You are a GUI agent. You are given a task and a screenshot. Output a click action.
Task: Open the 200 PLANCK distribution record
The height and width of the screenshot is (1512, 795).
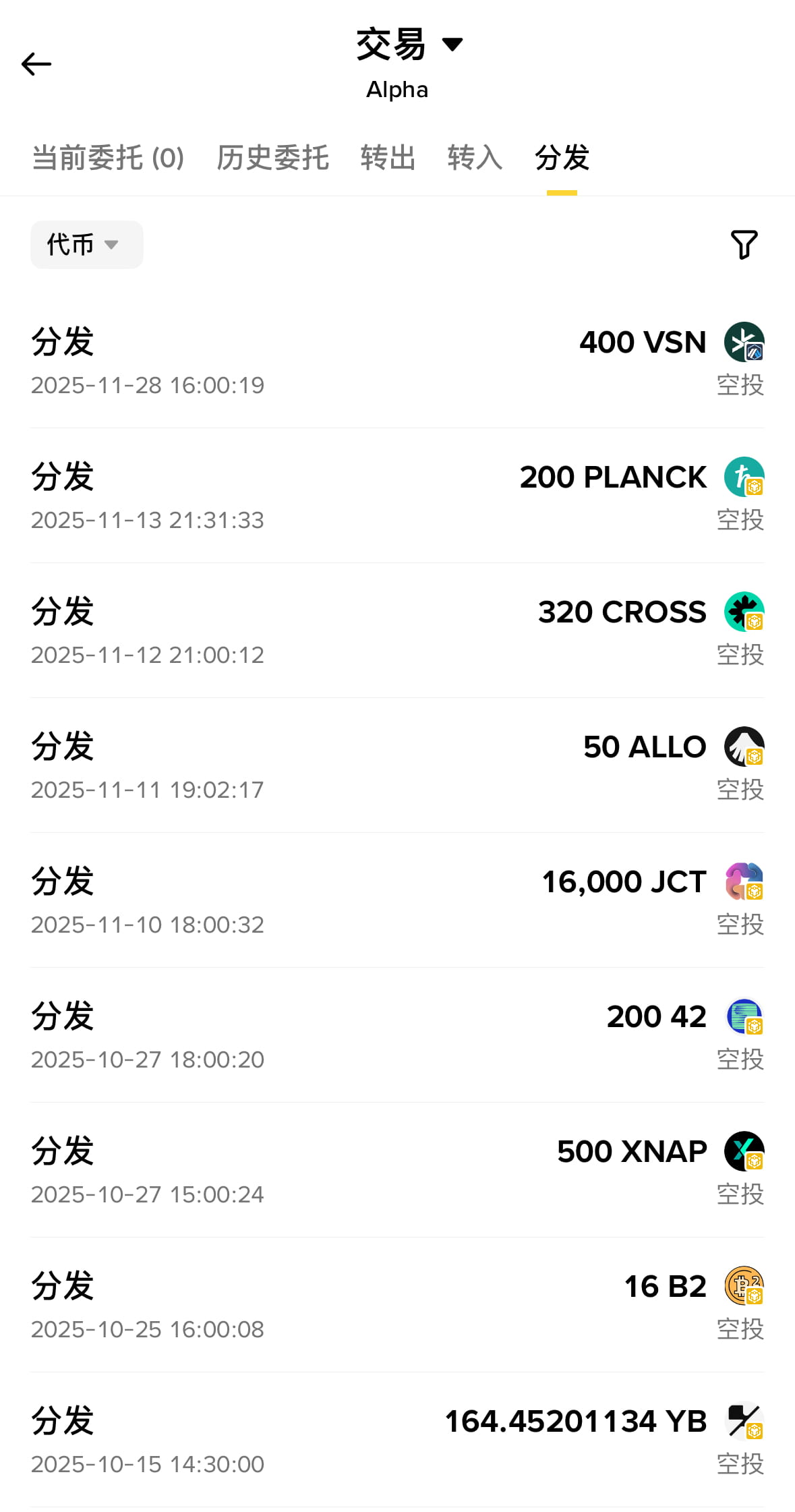(x=397, y=496)
